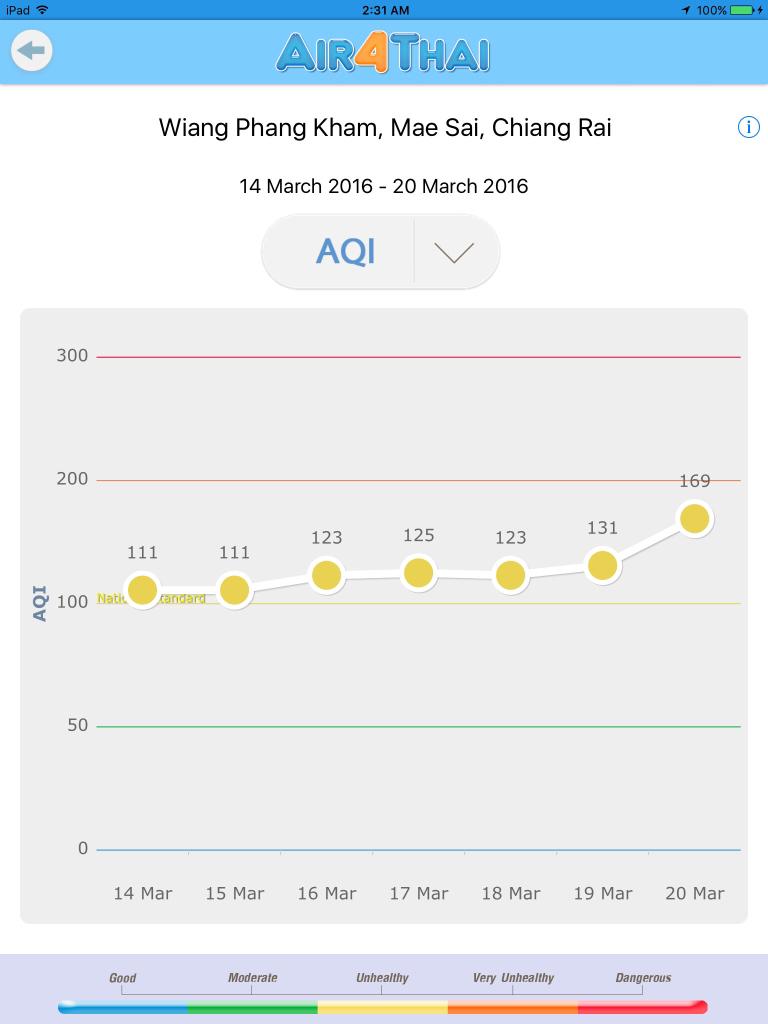Select the 19 Mar data point
Image resolution: width=768 pixels, height=1024 pixels.
(602, 565)
